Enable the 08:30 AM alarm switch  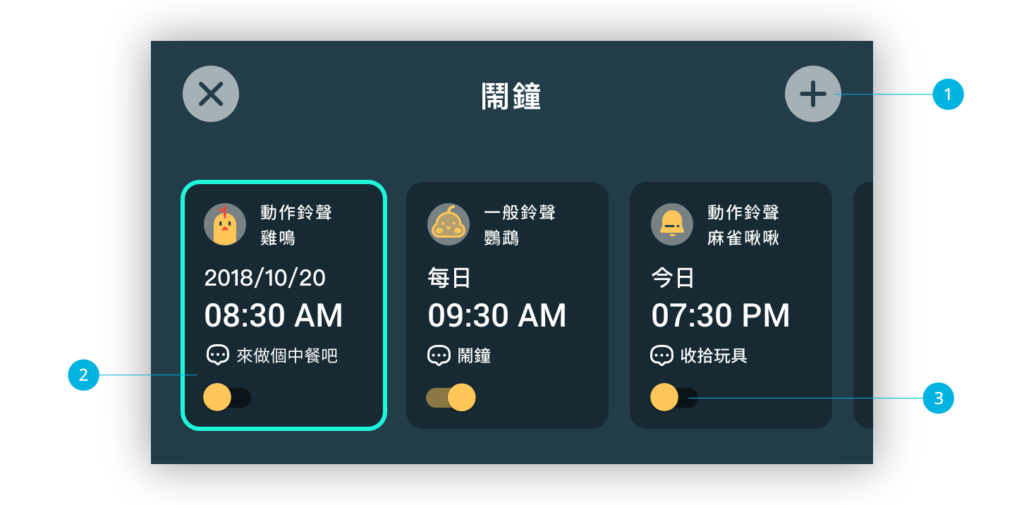coord(227,397)
